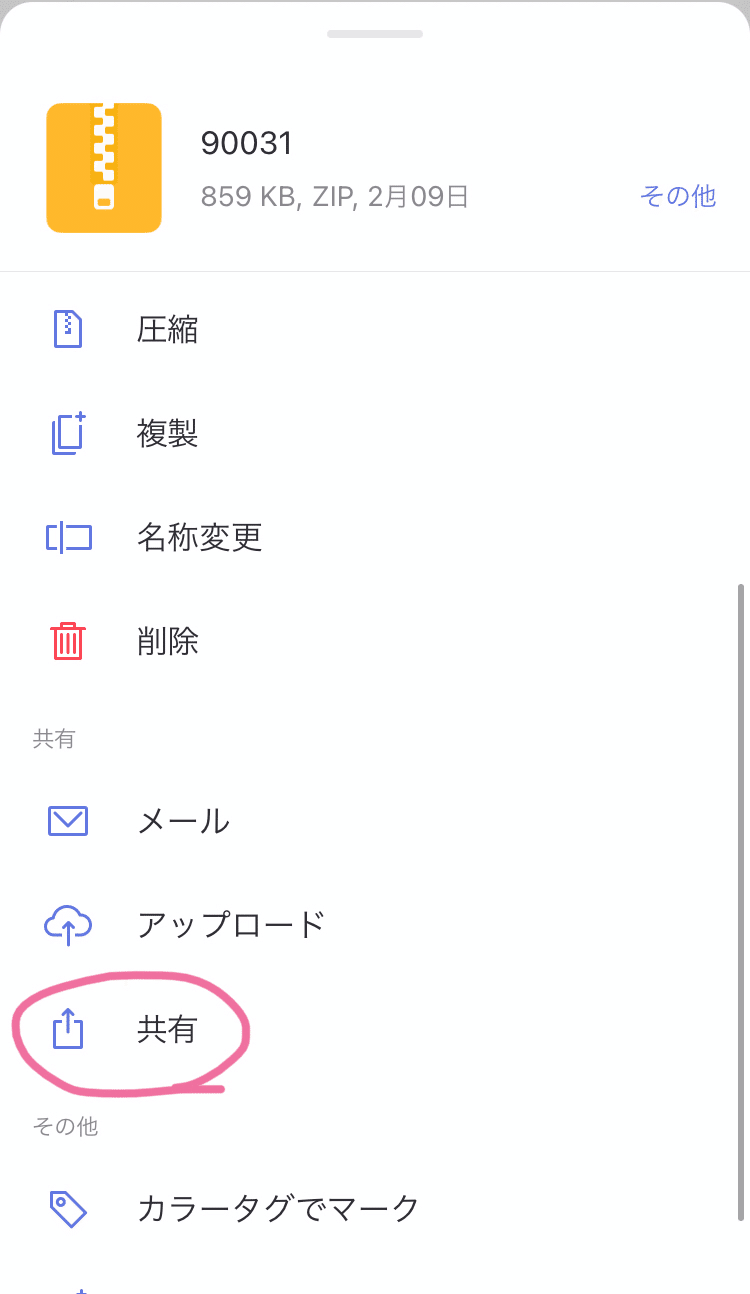Duplicate the file with 複製
This screenshot has width=750, height=1294.
(x=375, y=433)
